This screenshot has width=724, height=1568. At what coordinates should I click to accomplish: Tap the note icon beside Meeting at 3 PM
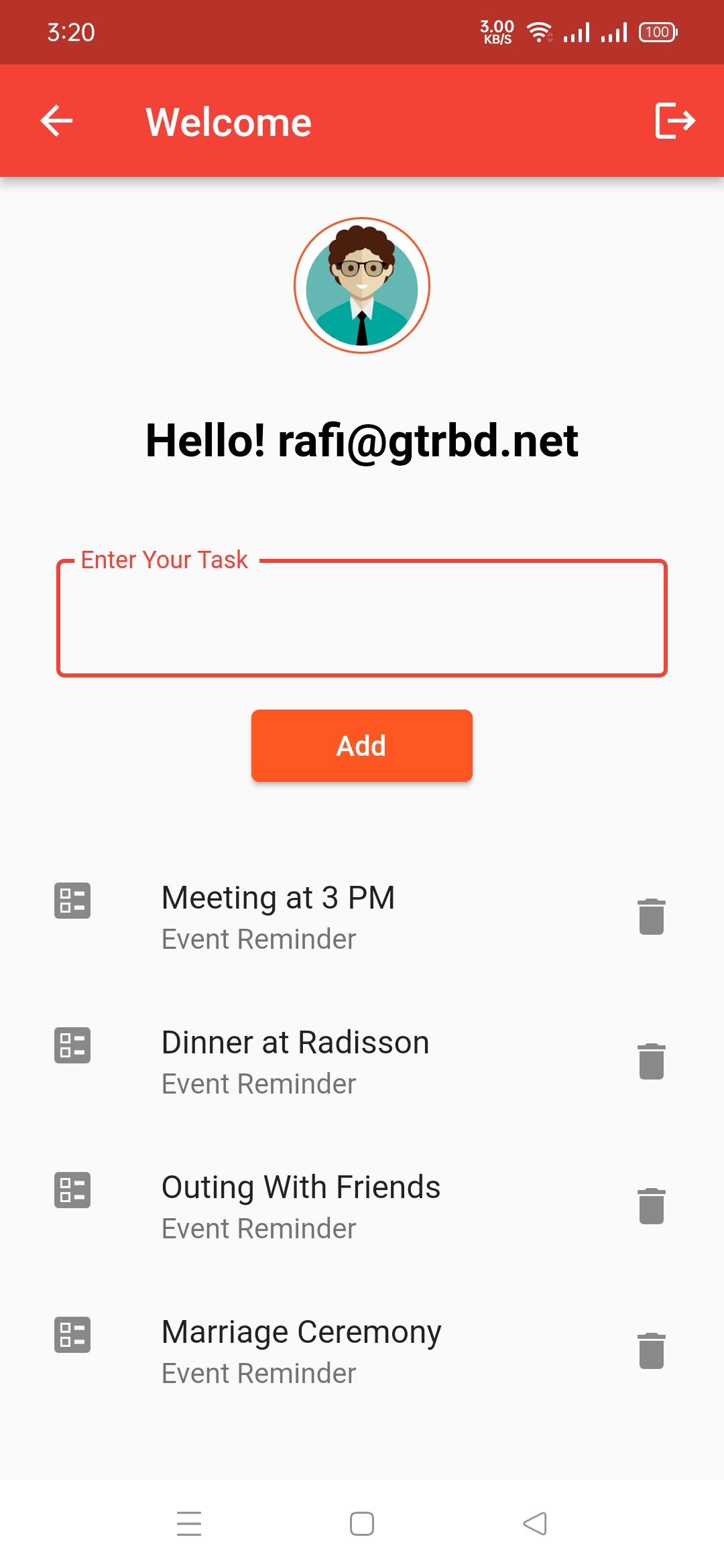[x=72, y=901]
